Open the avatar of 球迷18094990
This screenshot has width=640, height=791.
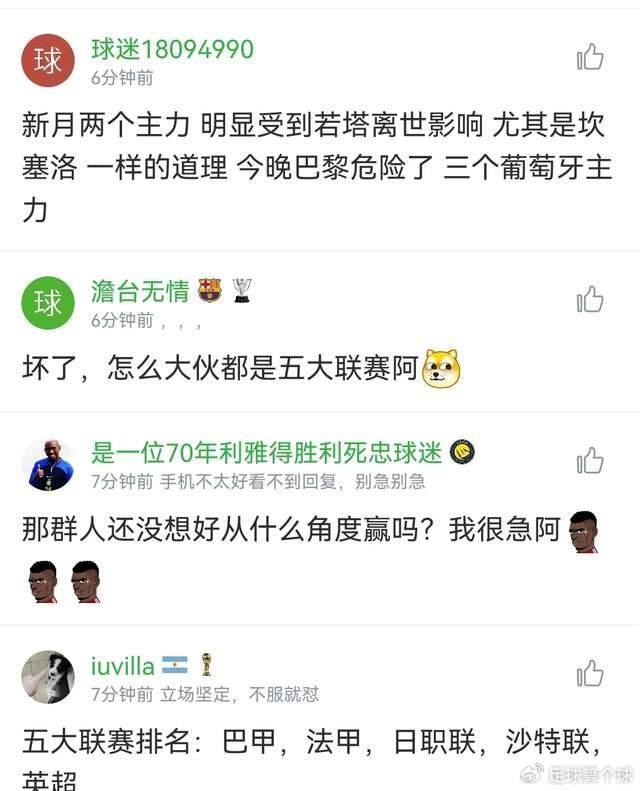pos(48,61)
